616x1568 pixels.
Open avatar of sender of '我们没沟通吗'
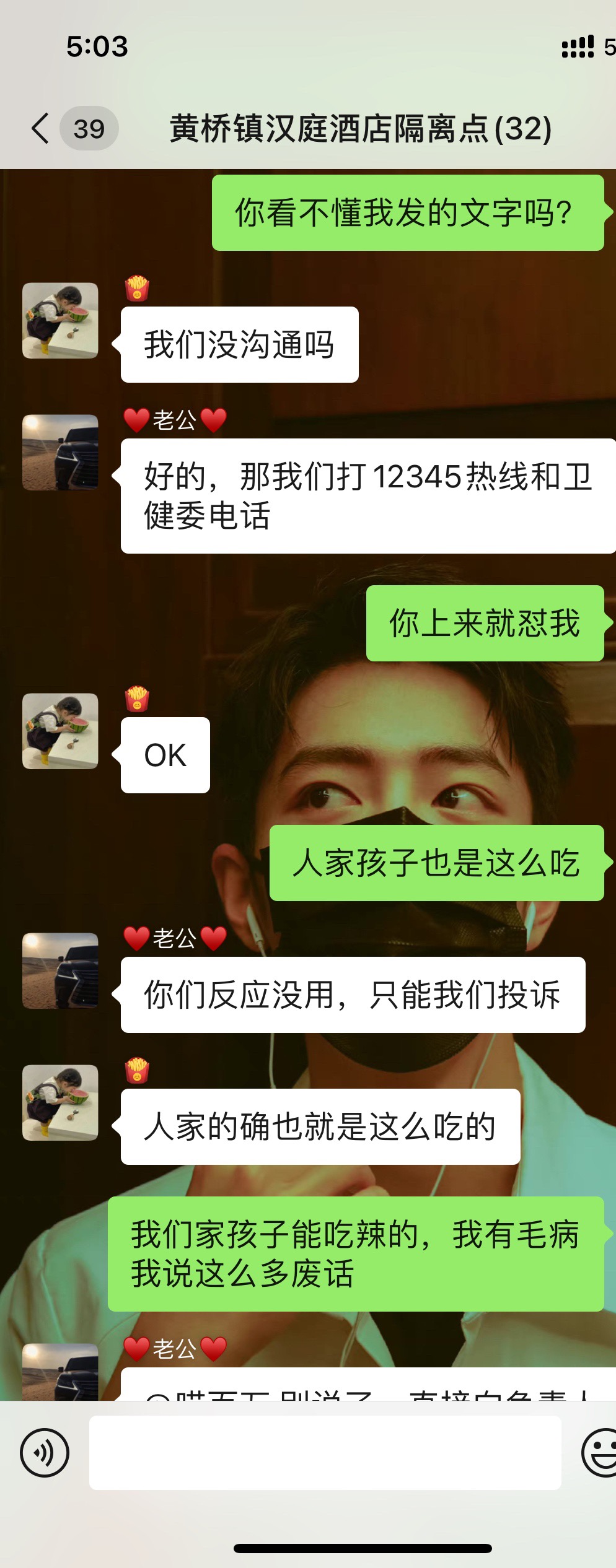click(x=60, y=321)
